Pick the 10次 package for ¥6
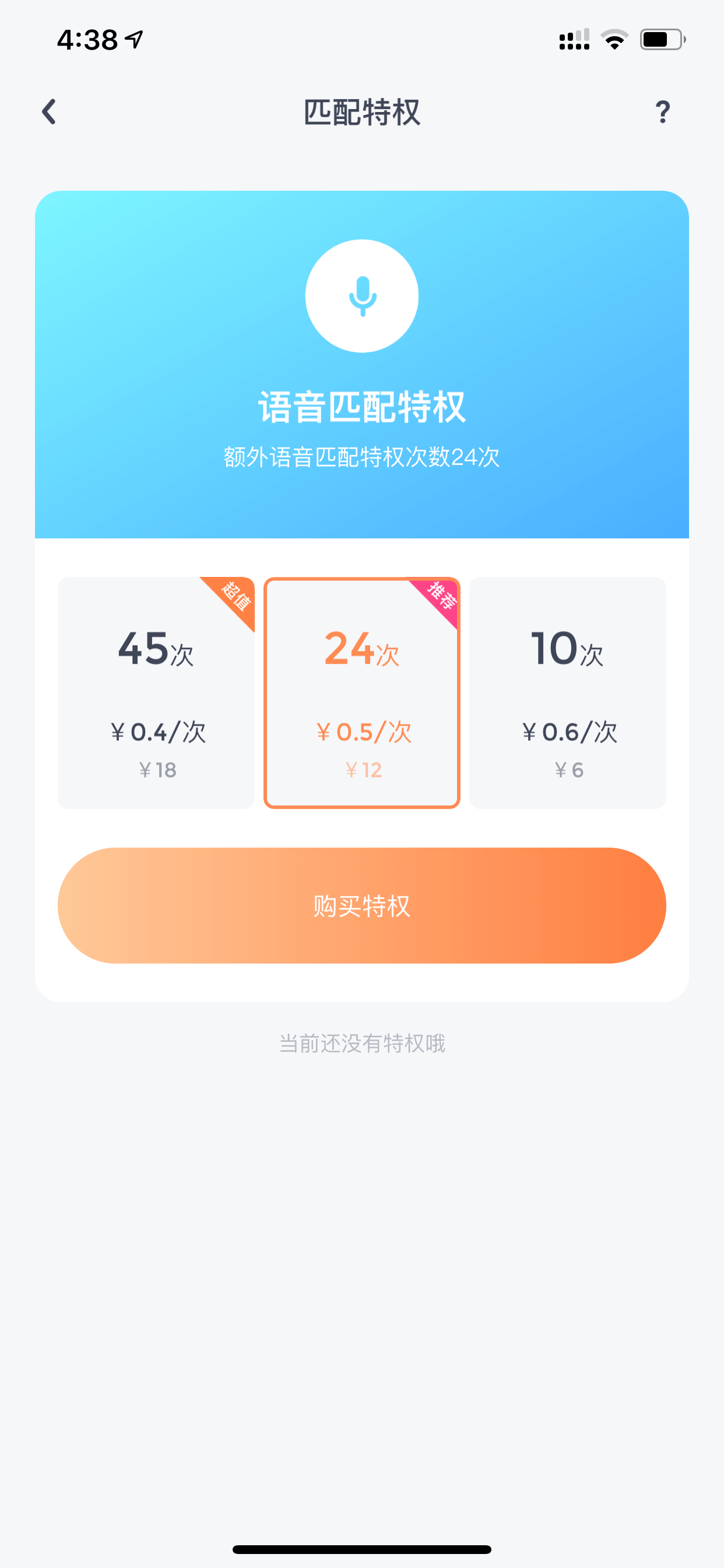This screenshot has width=724, height=1568. pos(568,692)
